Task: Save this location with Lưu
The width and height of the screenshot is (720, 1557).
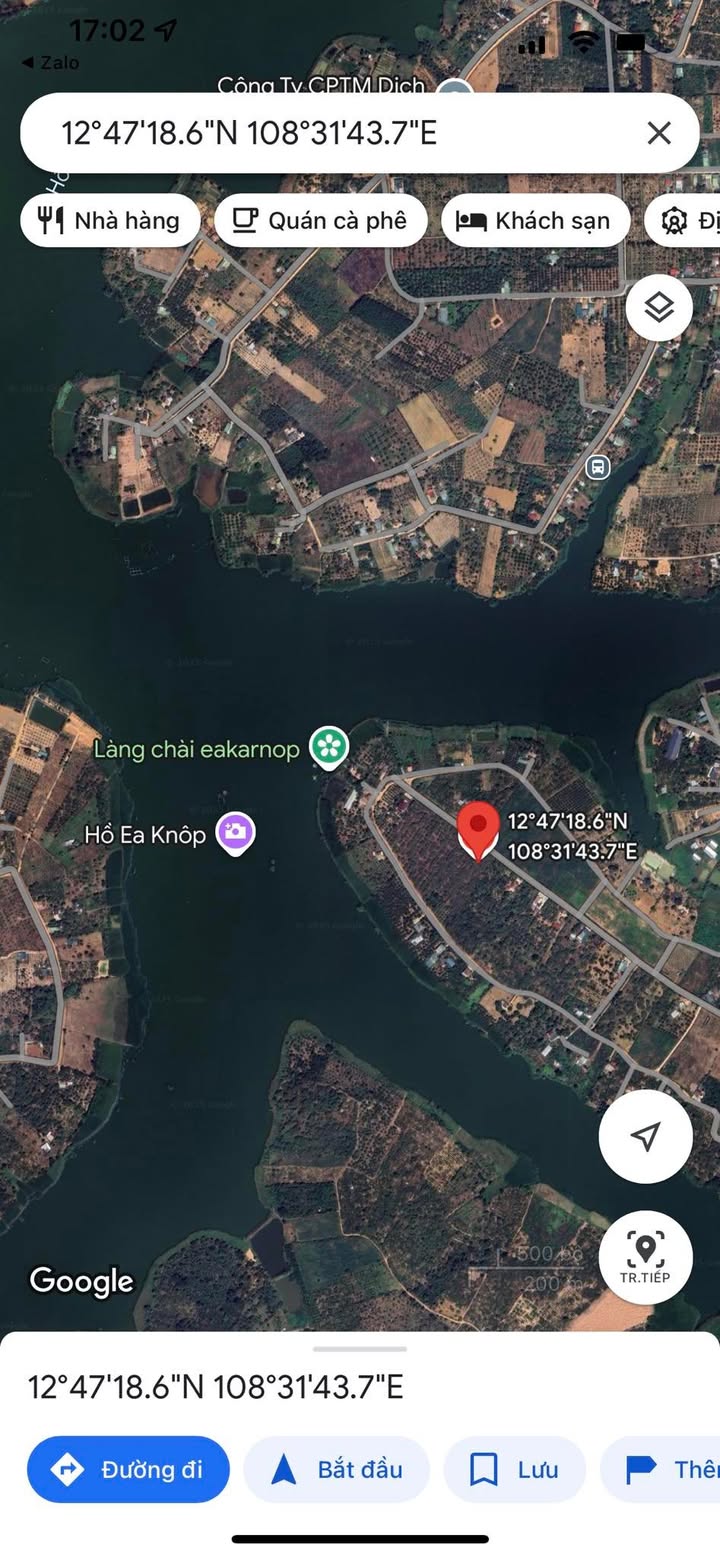Action: tap(514, 1469)
